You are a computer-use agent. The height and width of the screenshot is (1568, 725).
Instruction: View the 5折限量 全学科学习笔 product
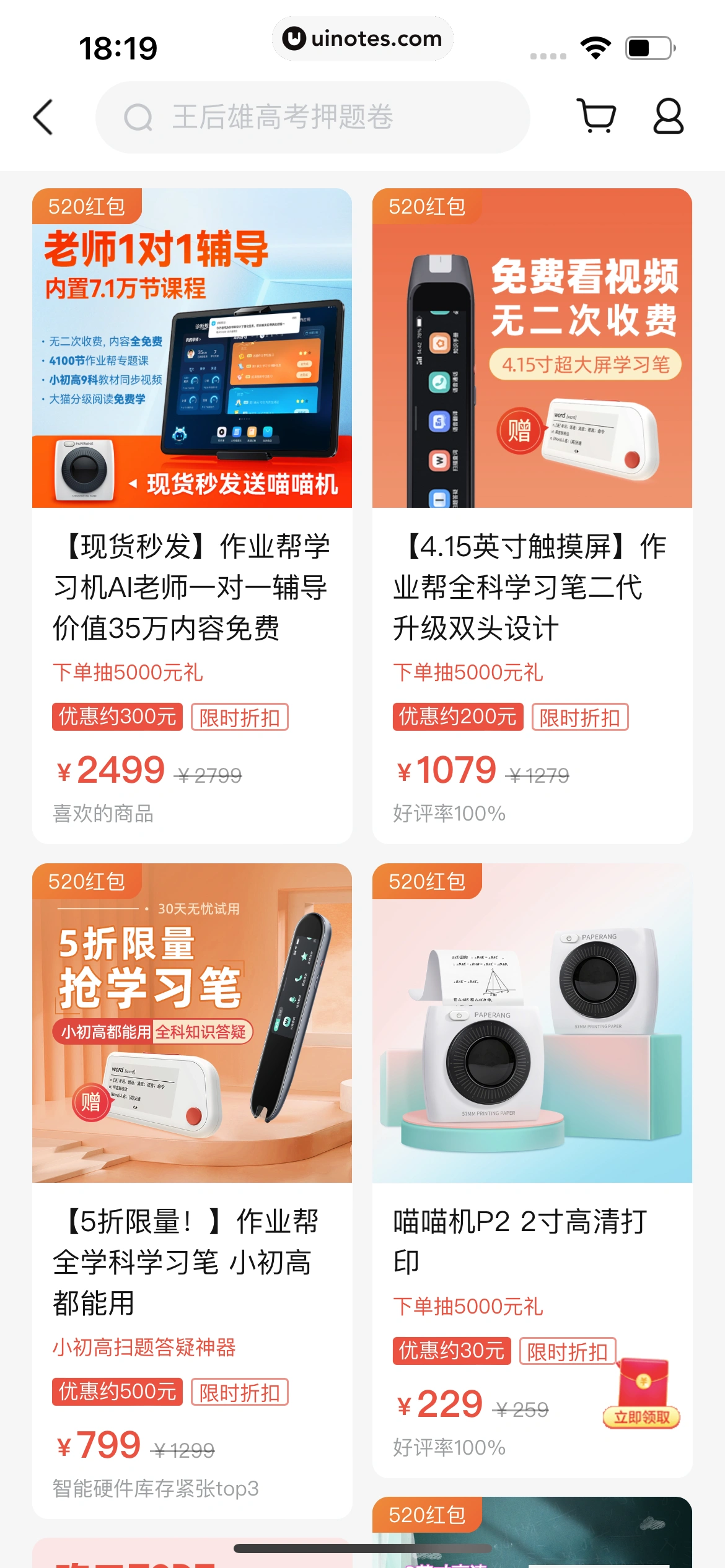(x=192, y=1189)
